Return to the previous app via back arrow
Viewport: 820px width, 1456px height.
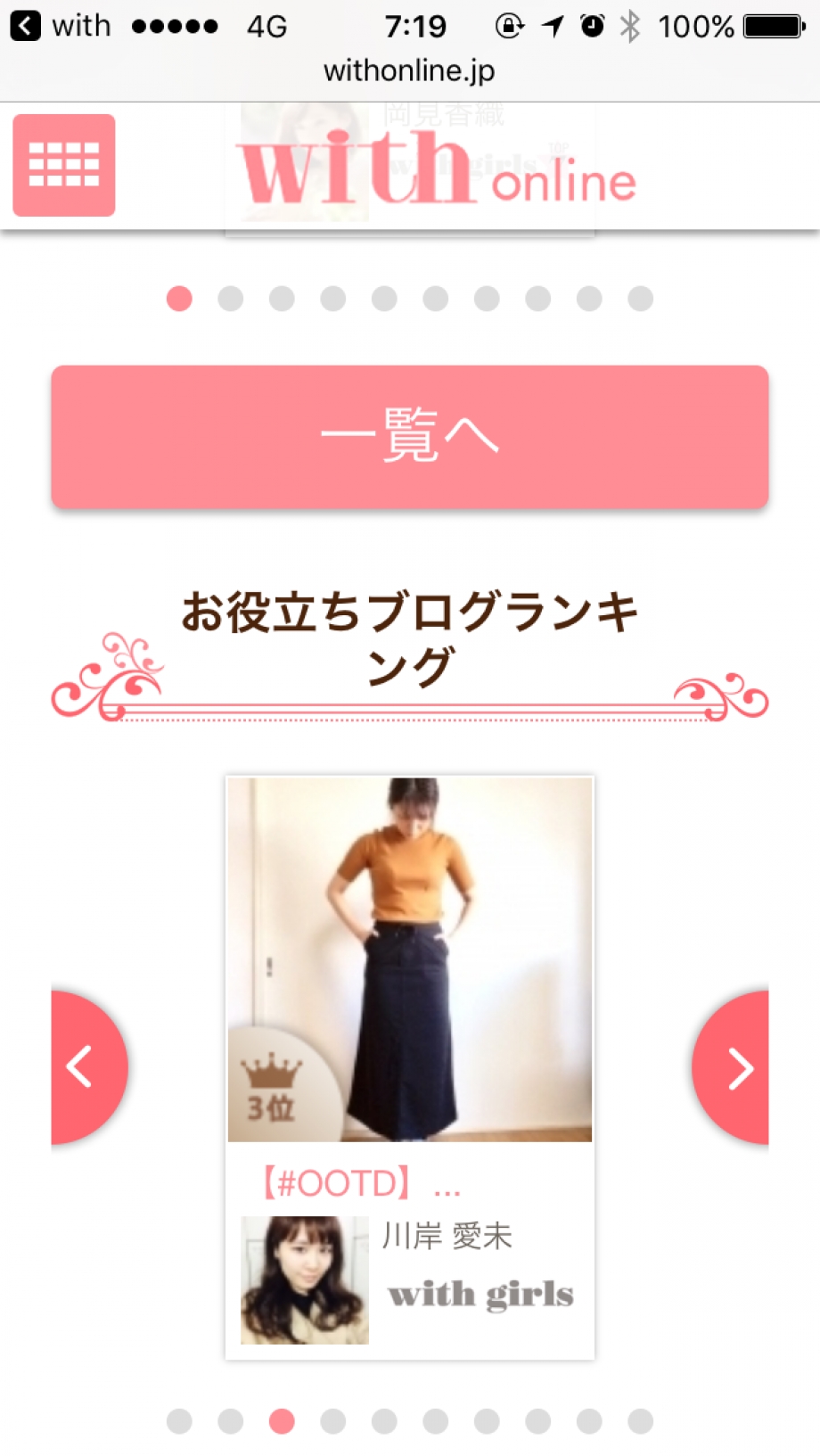click(x=25, y=26)
